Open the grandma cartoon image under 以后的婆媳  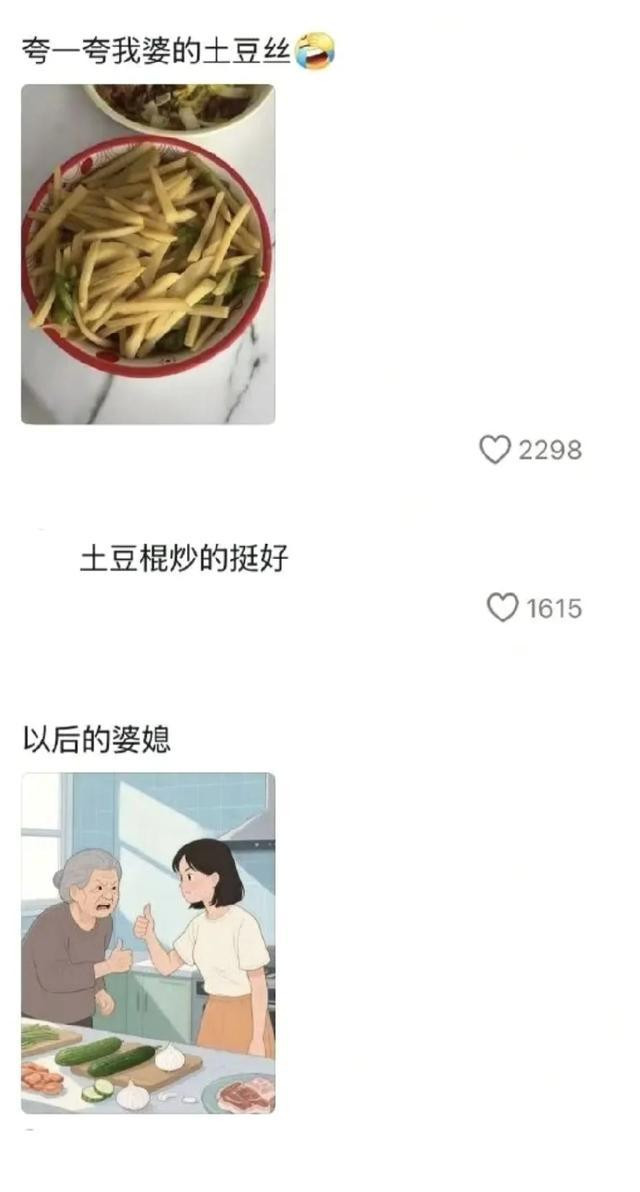[148, 943]
